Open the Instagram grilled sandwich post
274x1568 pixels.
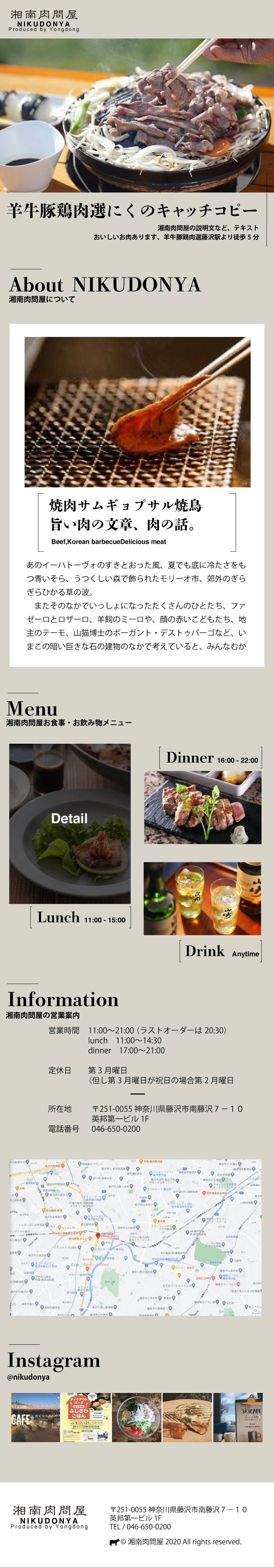[x=187, y=1418]
